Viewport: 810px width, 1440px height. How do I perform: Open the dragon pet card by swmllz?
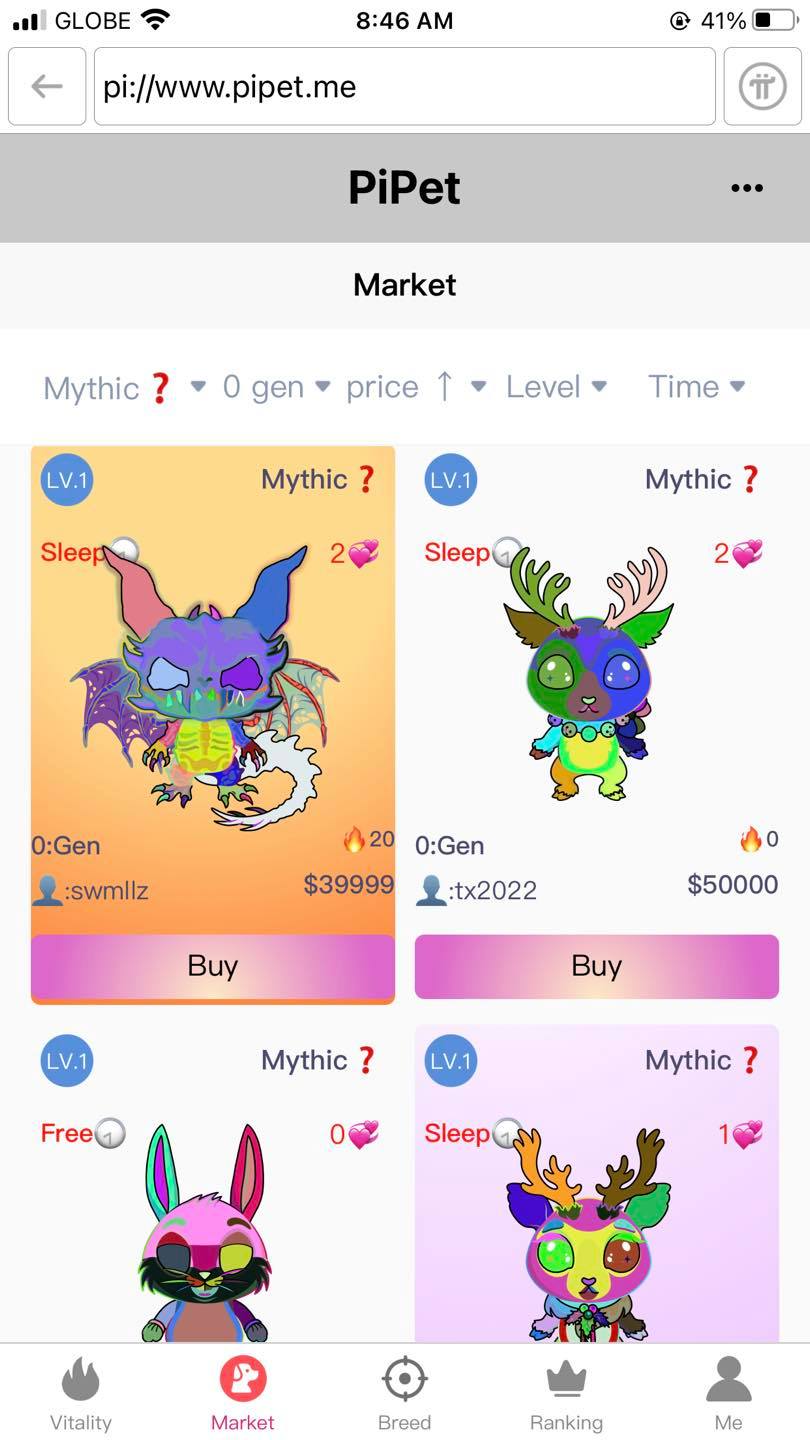(x=213, y=690)
